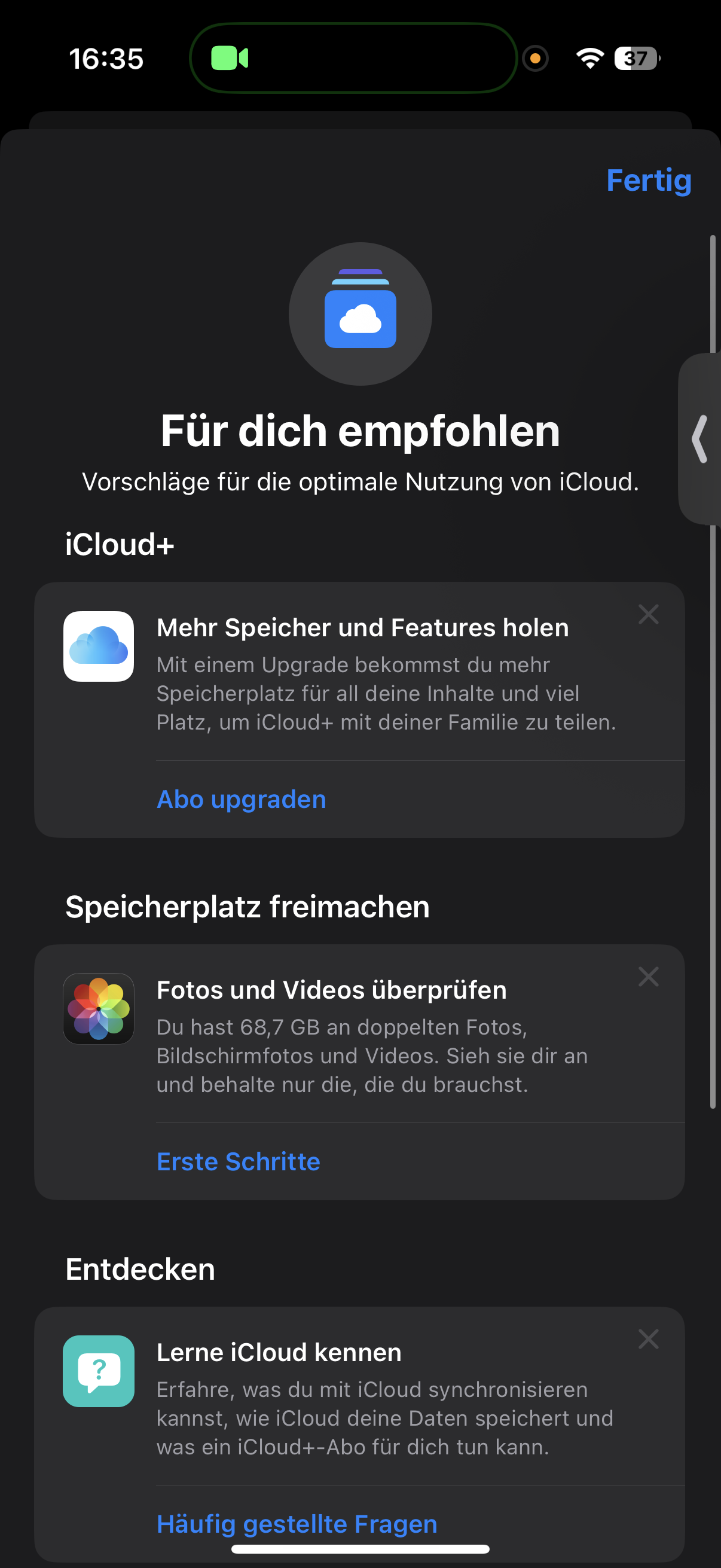Expand the side handle arrow
The image size is (721, 1568).
tap(699, 439)
